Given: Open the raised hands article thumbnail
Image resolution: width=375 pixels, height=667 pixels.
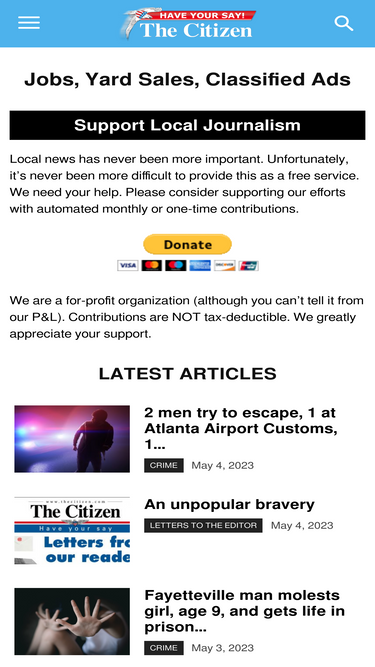Looking at the screenshot, I should coord(72,621).
